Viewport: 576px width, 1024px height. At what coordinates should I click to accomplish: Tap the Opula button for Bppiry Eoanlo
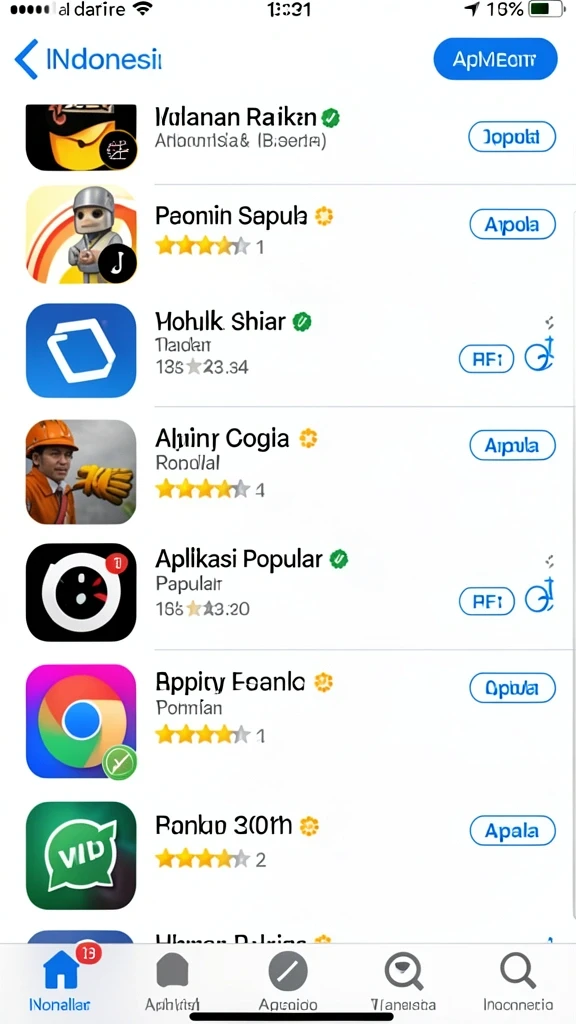(513, 688)
